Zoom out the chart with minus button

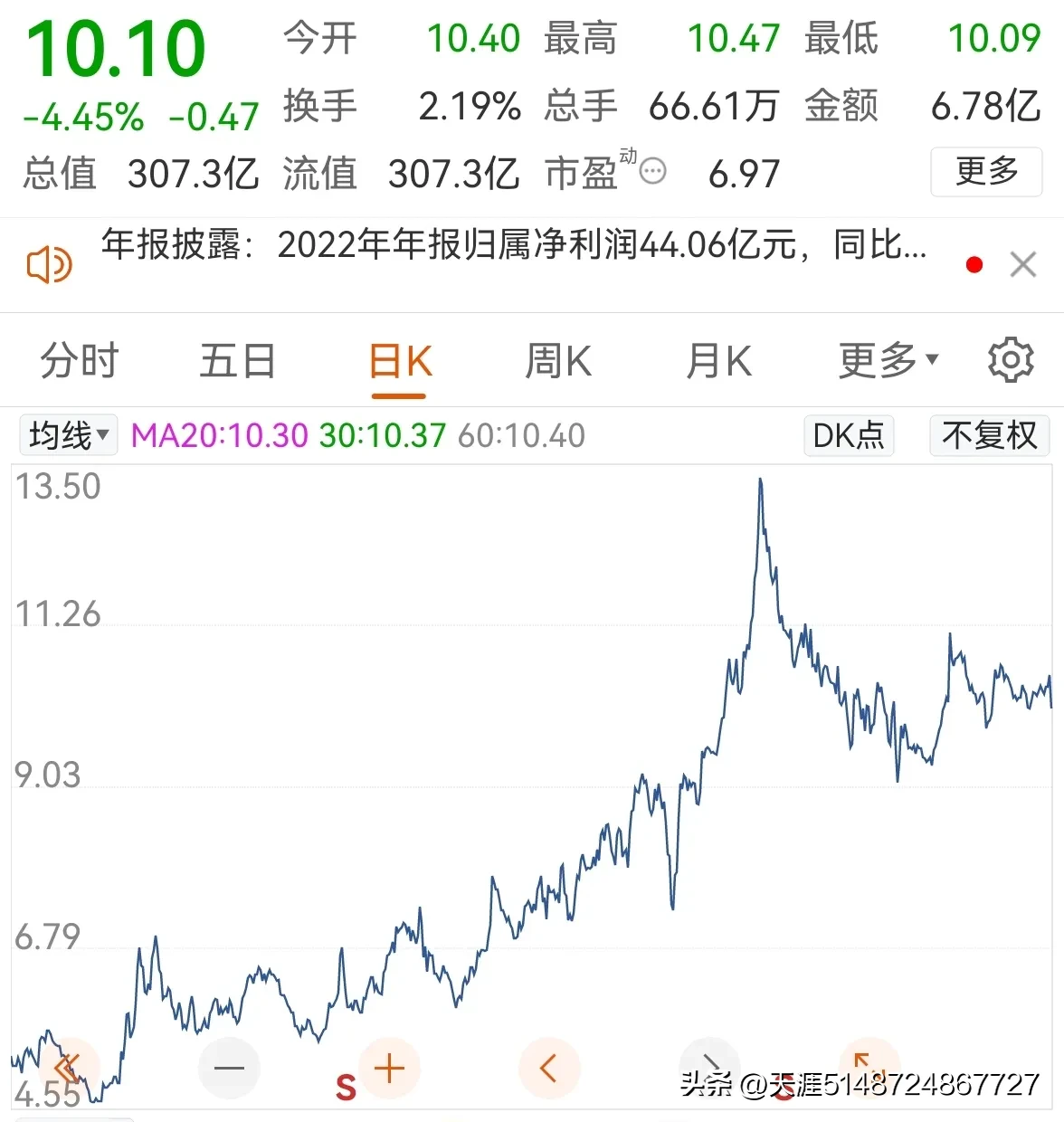tap(230, 1069)
